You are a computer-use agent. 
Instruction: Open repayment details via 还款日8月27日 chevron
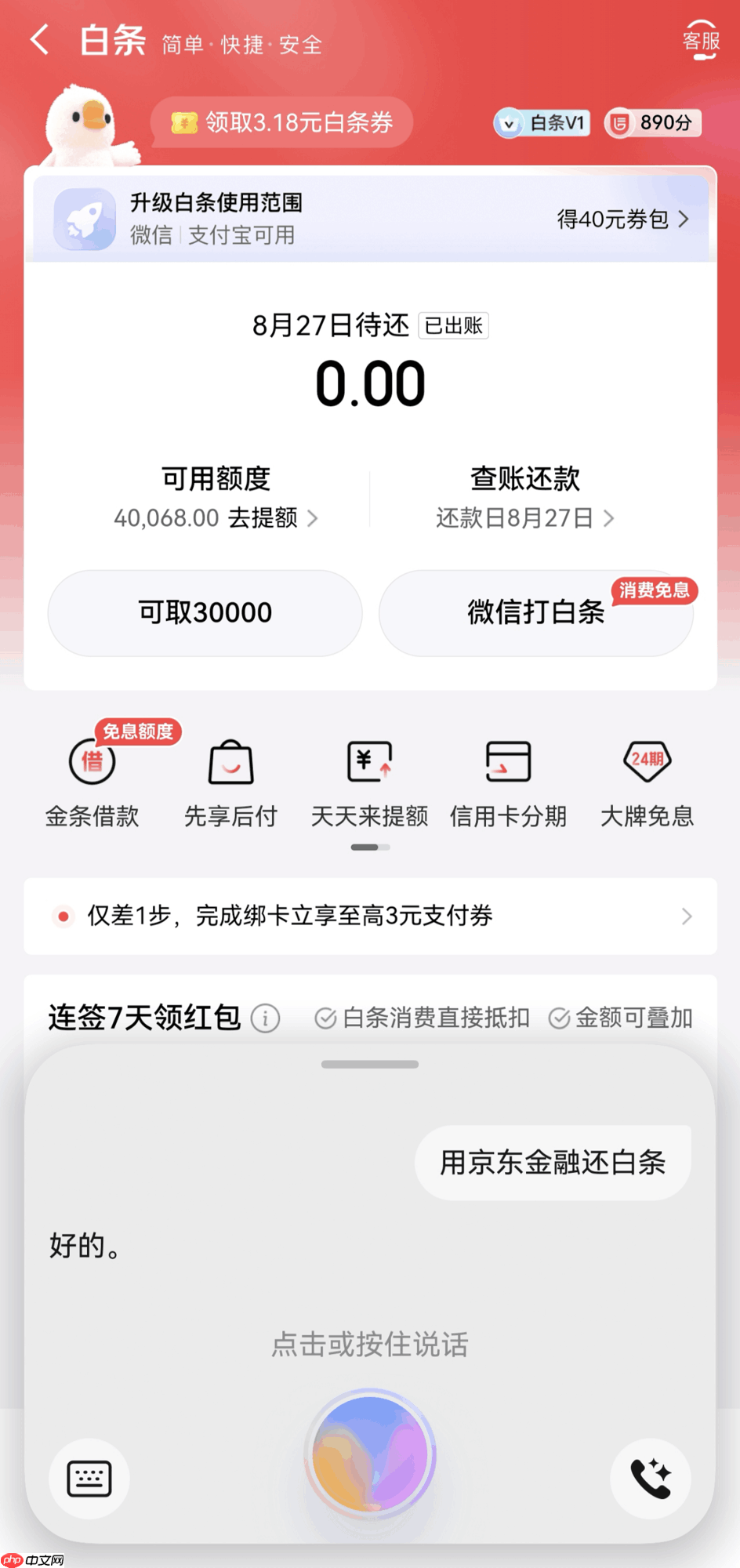pyautogui.click(x=524, y=518)
